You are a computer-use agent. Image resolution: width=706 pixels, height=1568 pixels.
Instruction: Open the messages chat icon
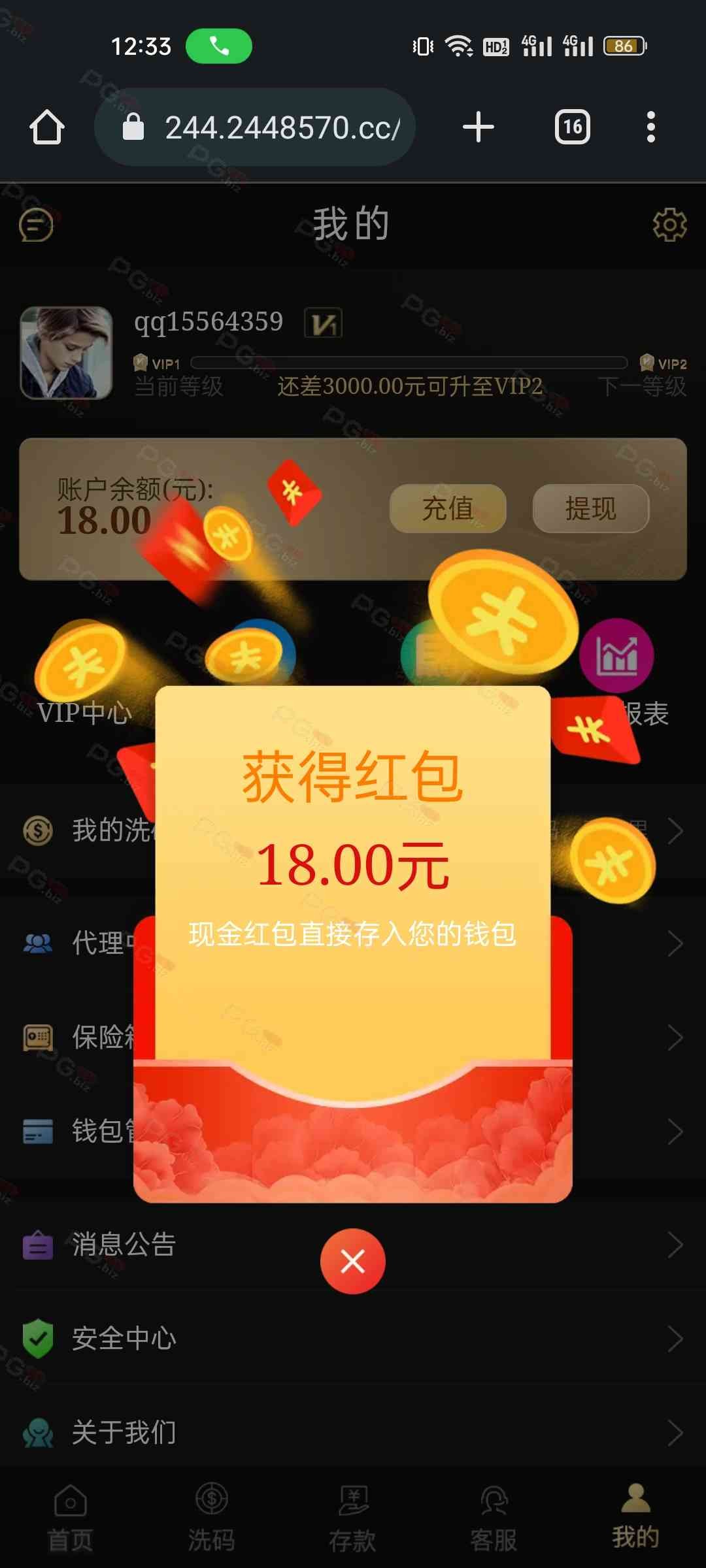coord(36,225)
